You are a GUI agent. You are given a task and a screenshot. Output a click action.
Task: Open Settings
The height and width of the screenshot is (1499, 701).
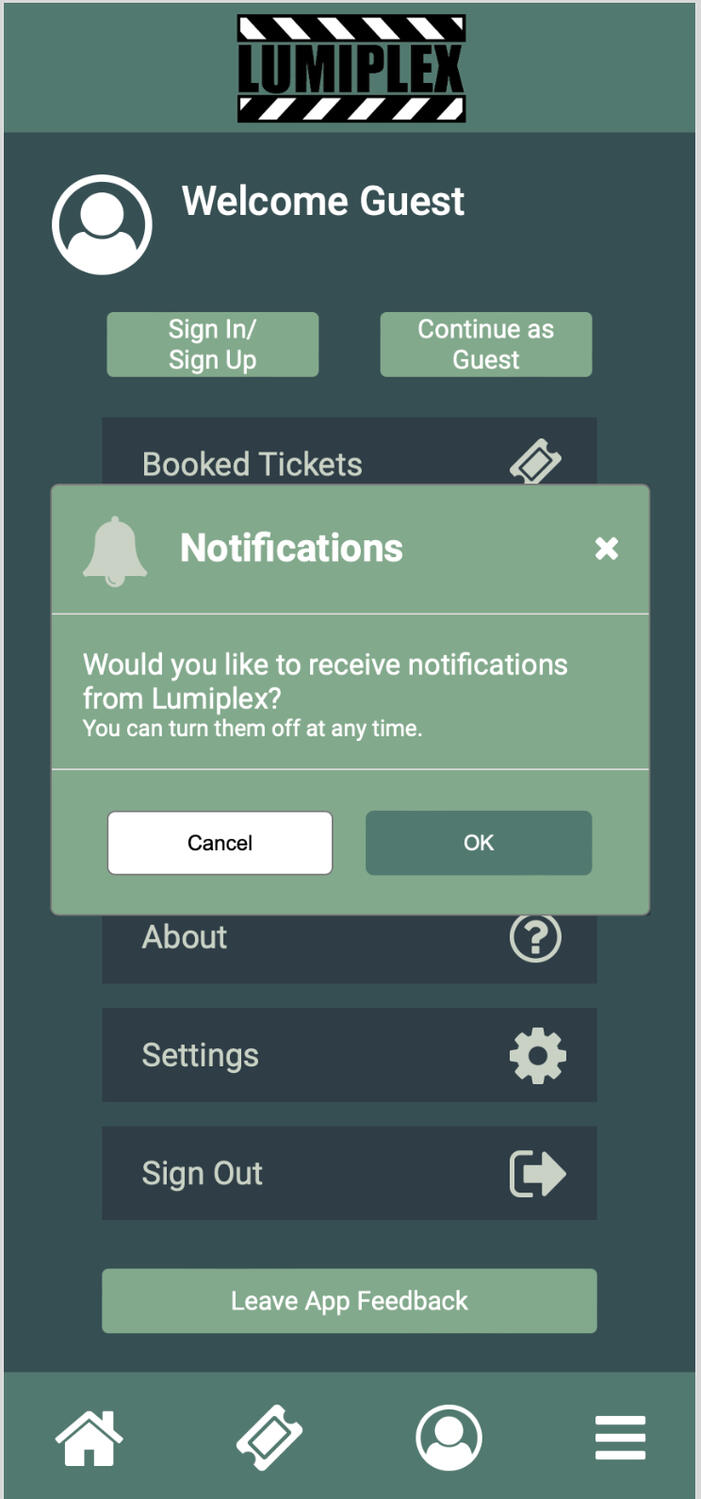(x=349, y=1055)
